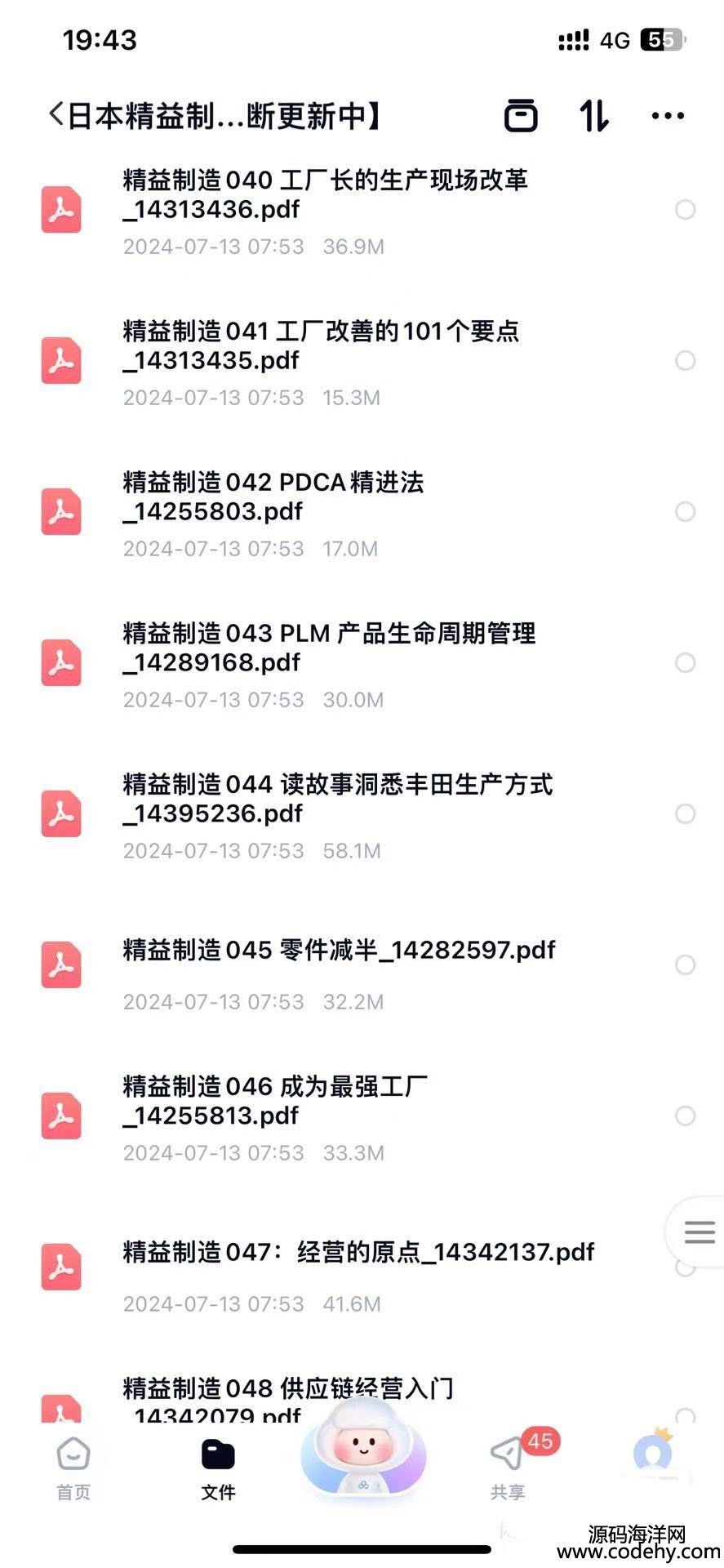
Task: Open the sort order arrows
Action: click(x=594, y=115)
